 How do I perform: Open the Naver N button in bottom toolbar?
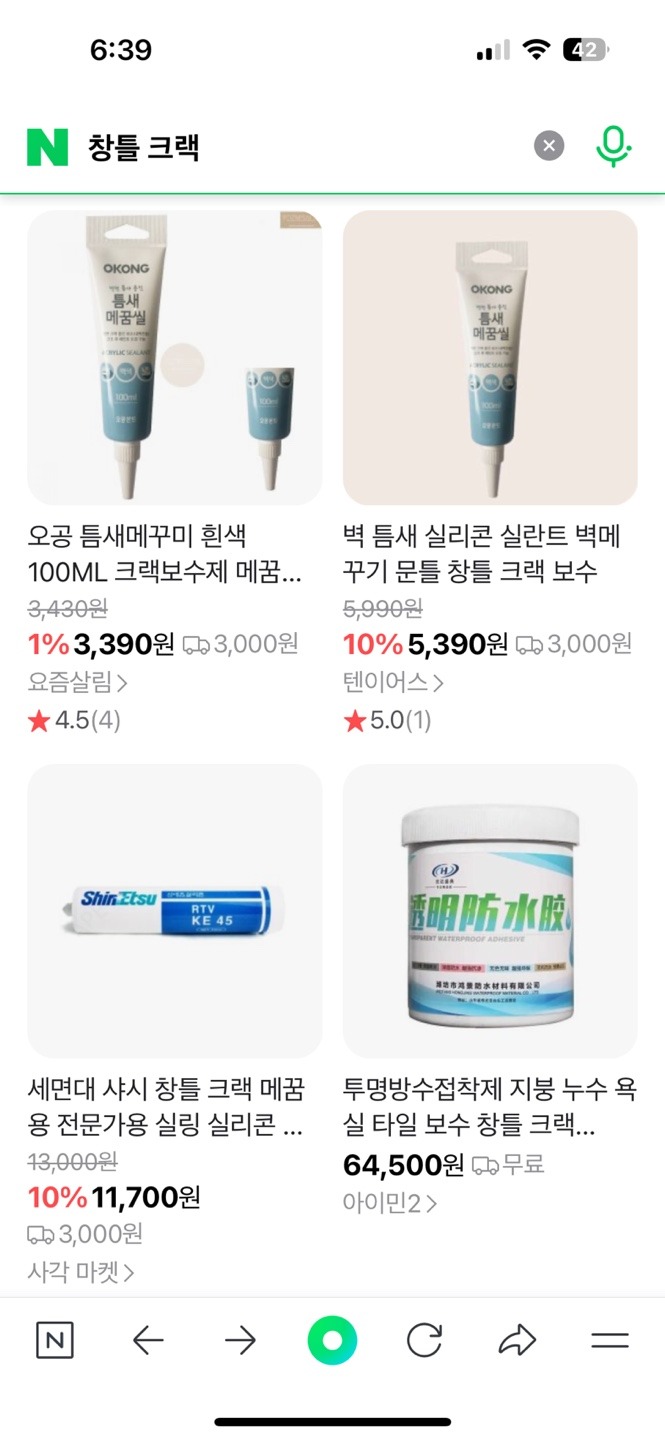55,1341
